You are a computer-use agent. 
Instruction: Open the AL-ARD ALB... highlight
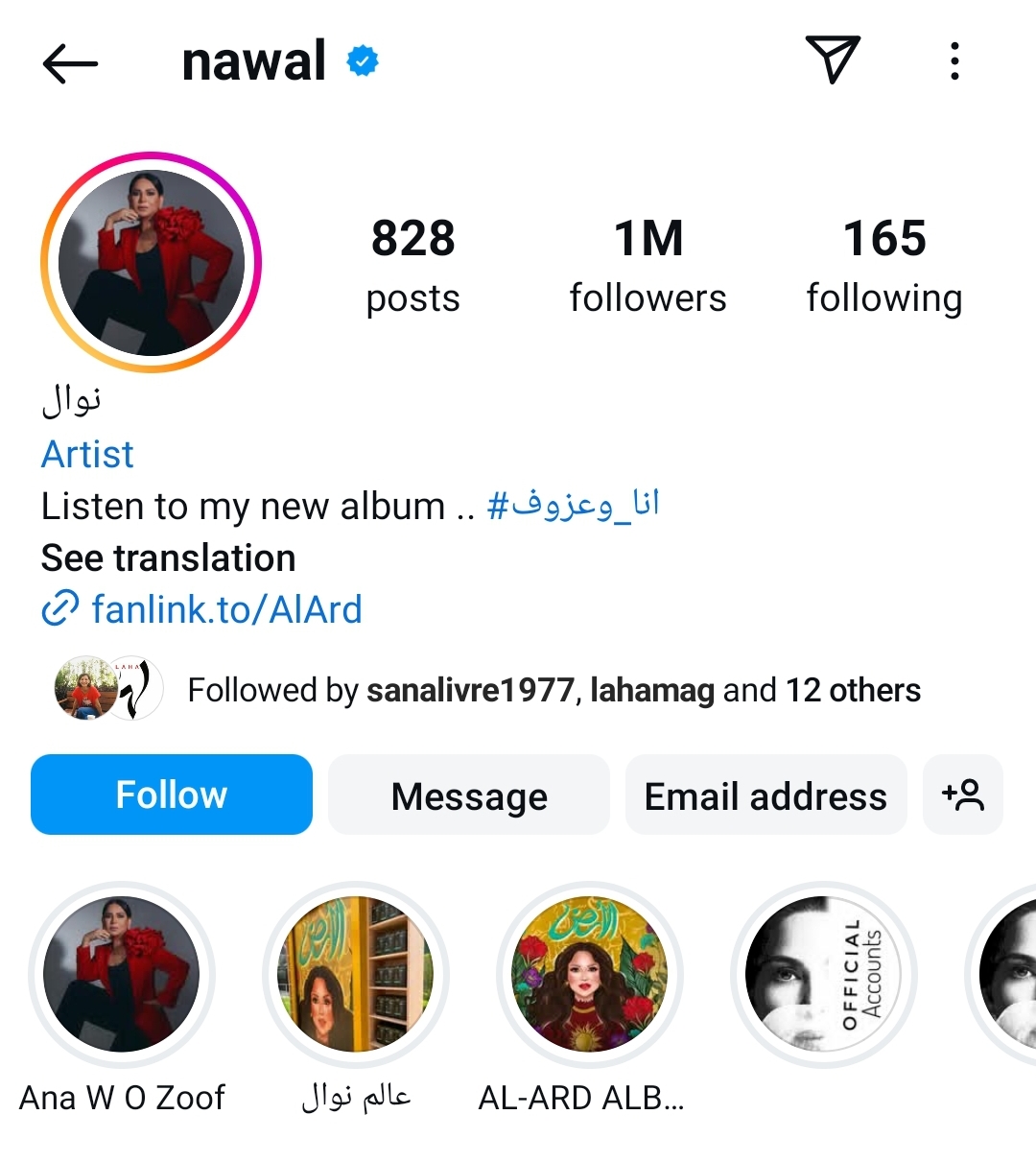pos(589,974)
